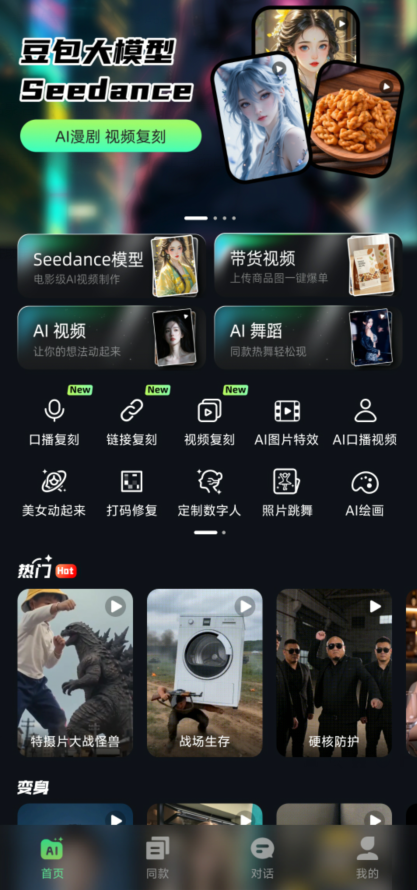
Task: Open the 带货视频 card
Action: point(308,266)
